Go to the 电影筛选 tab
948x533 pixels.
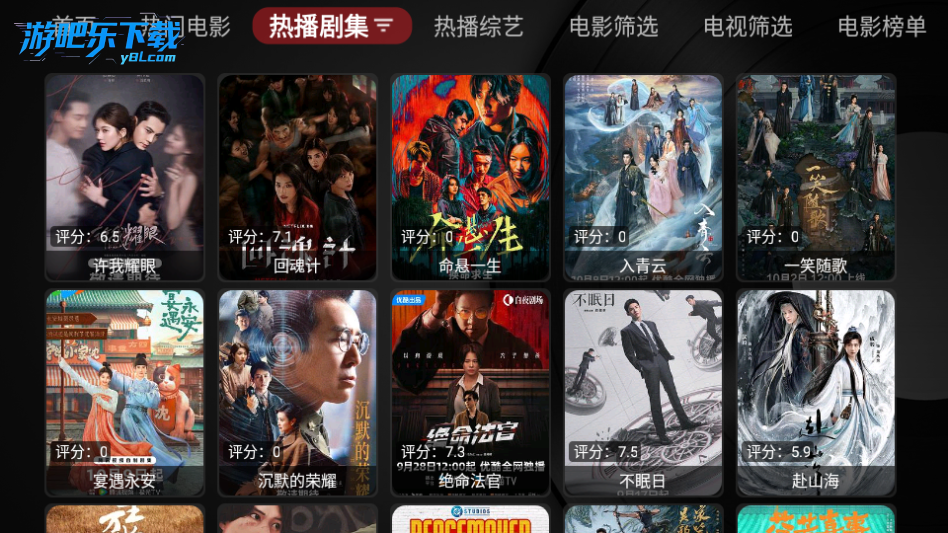[613, 26]
